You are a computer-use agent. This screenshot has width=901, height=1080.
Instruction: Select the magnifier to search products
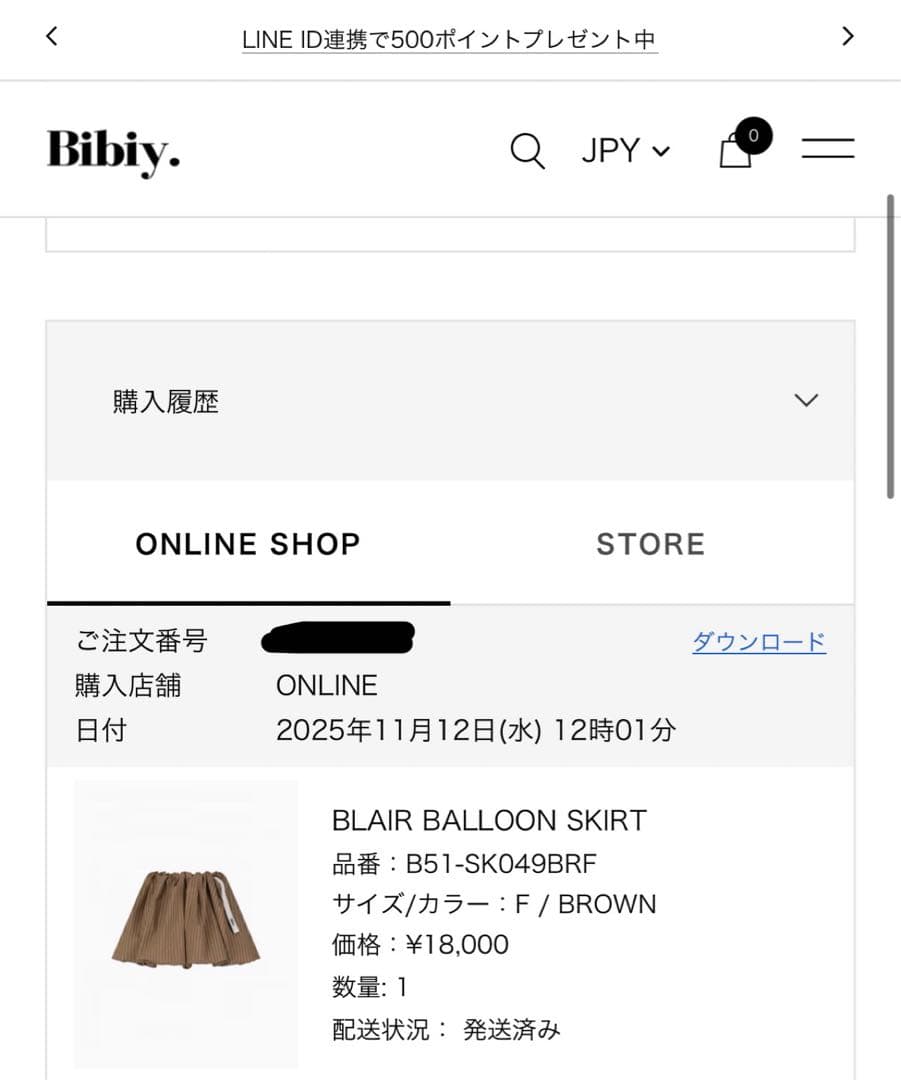(527, 150)
